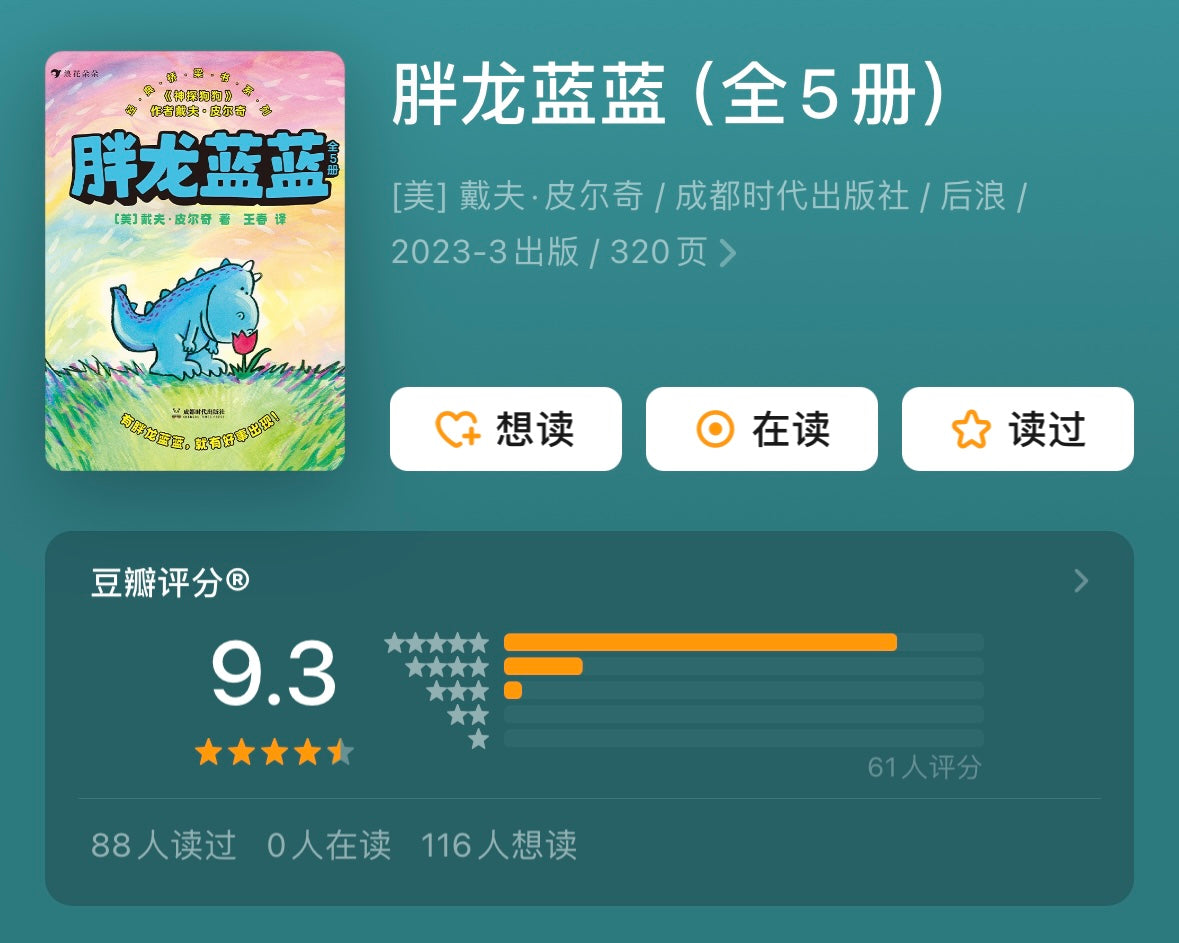1179x943 pixels.
Task: Open the 胖龙蓝蓝 book cover image
Action: 195,261
